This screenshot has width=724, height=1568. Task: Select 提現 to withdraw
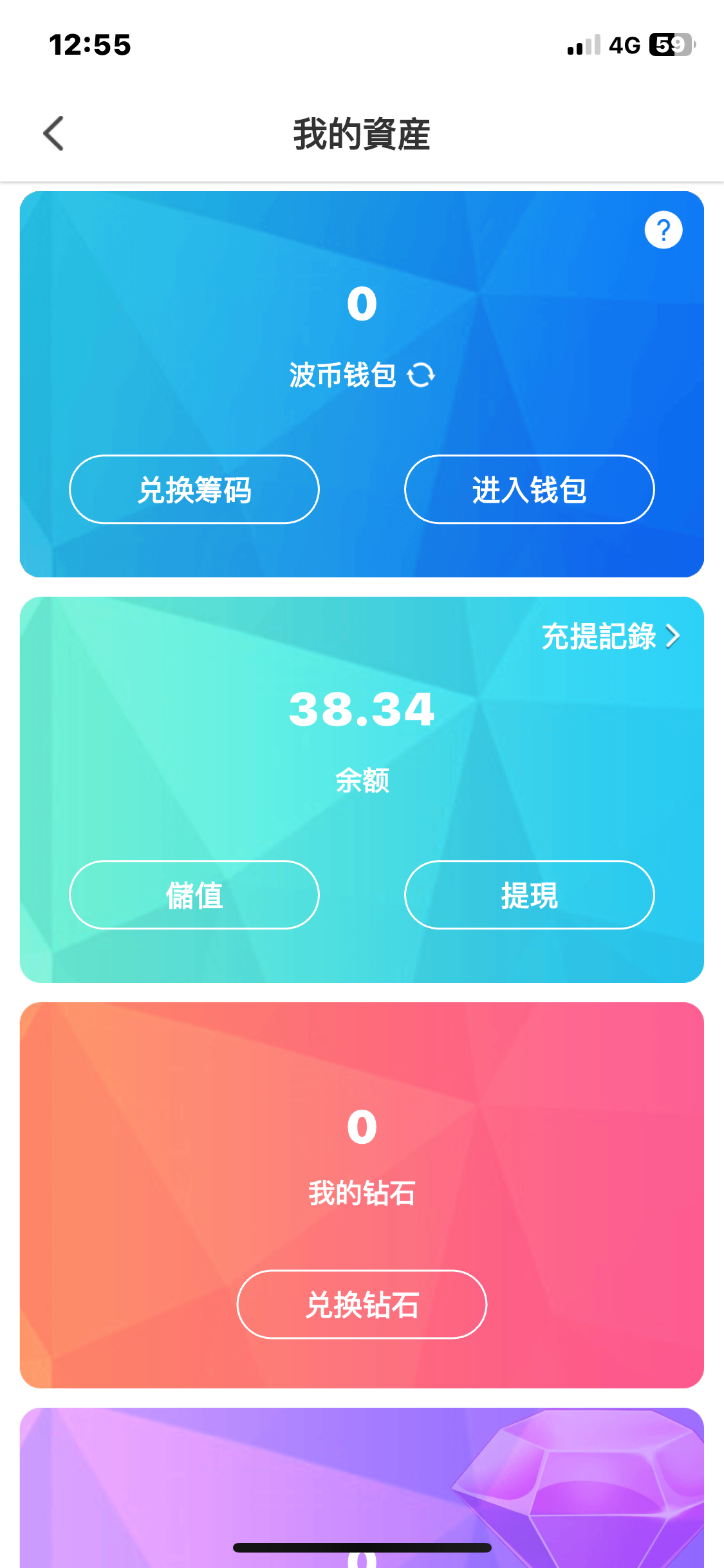(529, 895)
